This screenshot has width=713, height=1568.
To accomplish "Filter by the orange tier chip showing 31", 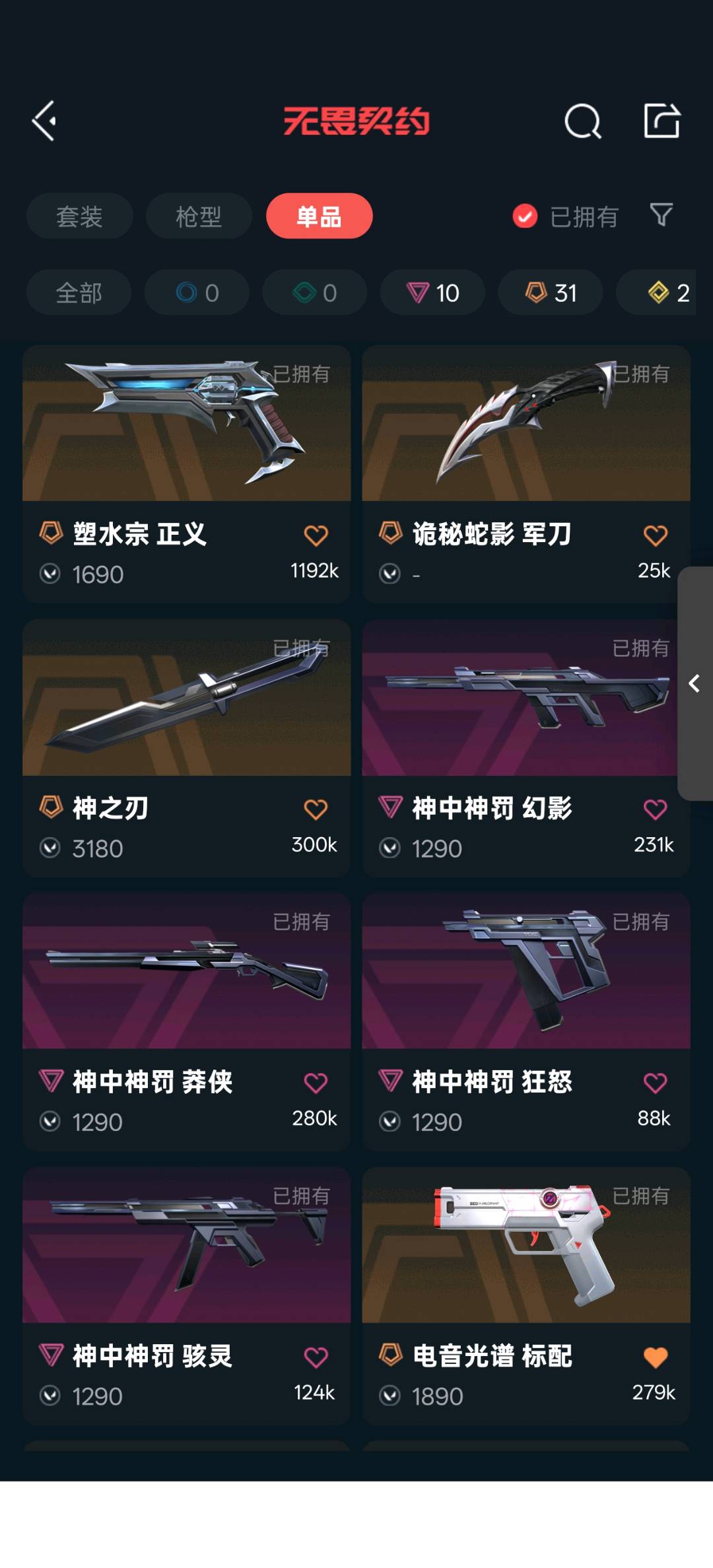I will 550,292.
